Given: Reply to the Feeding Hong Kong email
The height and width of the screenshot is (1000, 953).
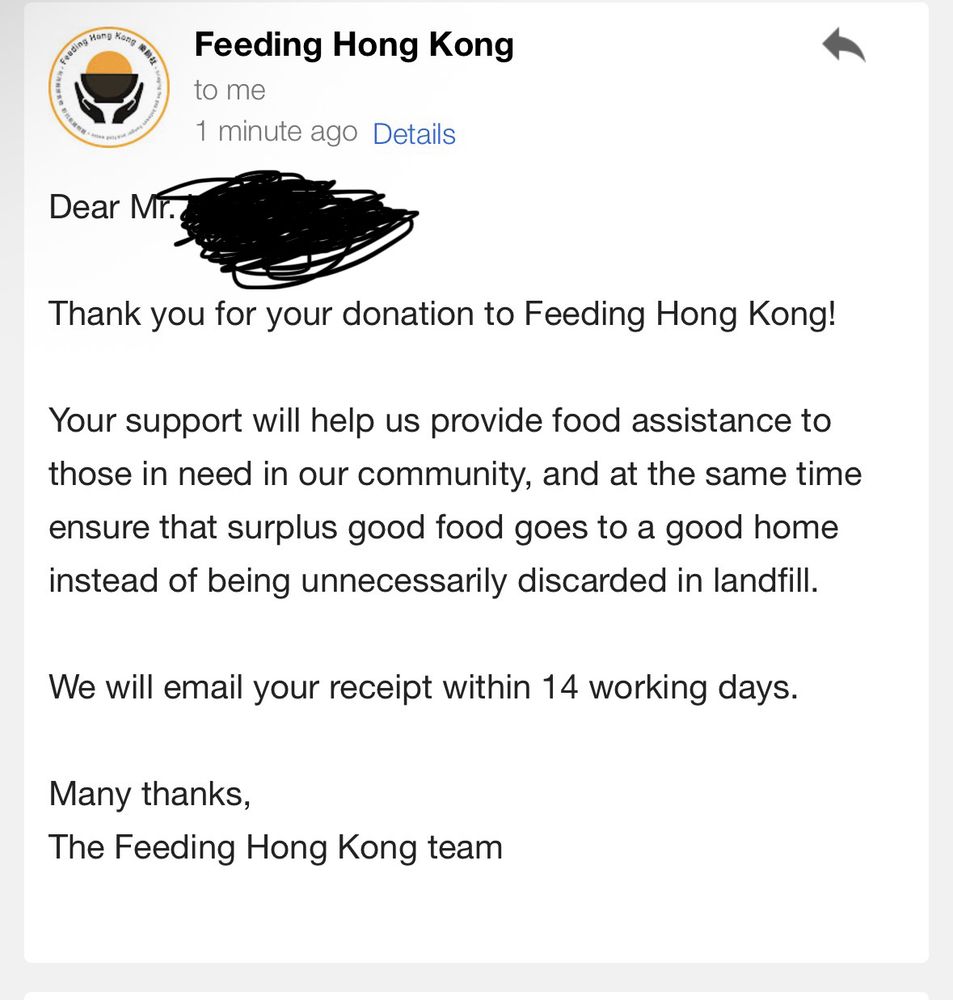Looking at the screenshot, I should [843, 46].
